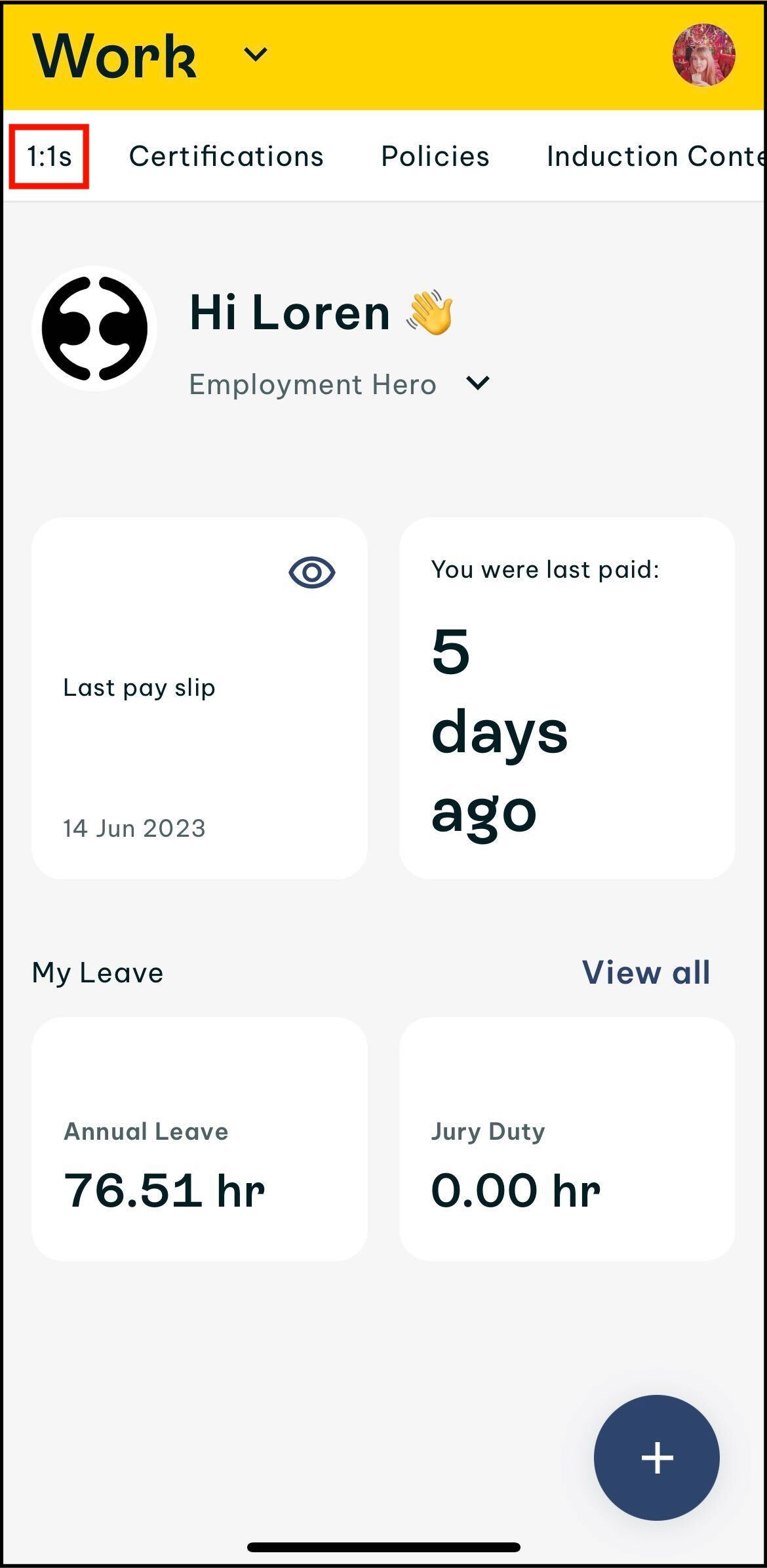Viewport: 767px width, 1568px height.
Task: Select the Policies tab
Action: (x=435, y=156)
